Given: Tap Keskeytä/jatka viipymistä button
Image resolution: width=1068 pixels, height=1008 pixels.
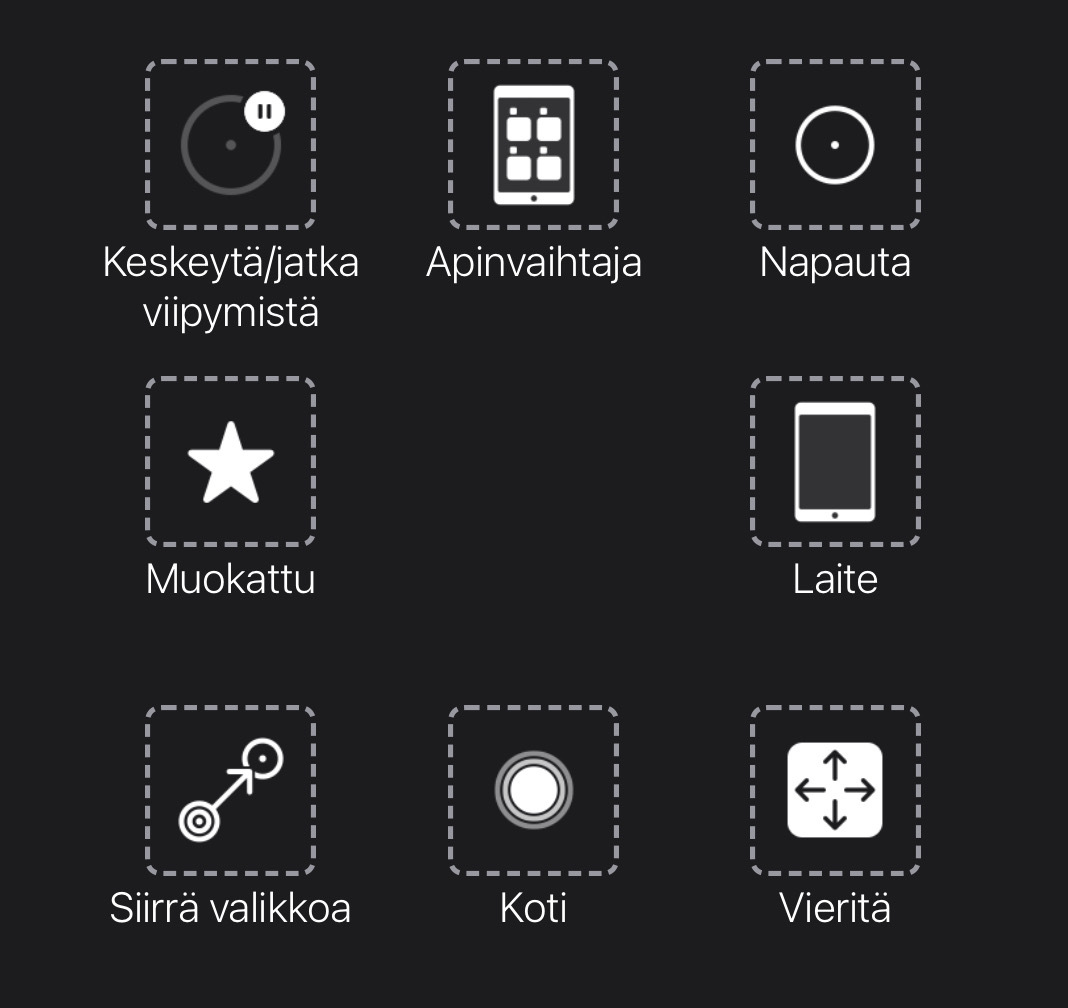Looking at the screenshot, I should coord(231,145).
